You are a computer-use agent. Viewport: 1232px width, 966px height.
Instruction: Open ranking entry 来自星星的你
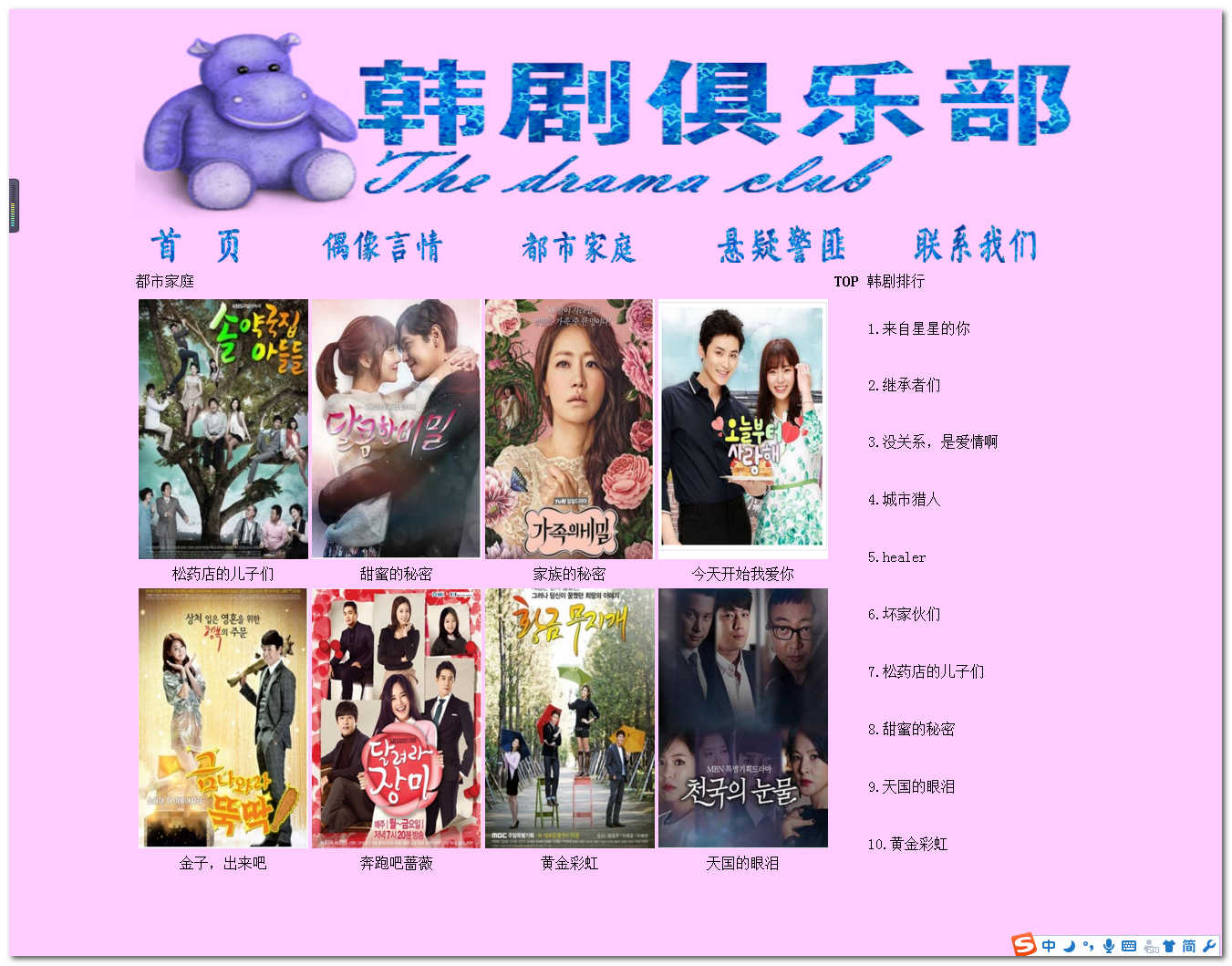coord(918,328)
